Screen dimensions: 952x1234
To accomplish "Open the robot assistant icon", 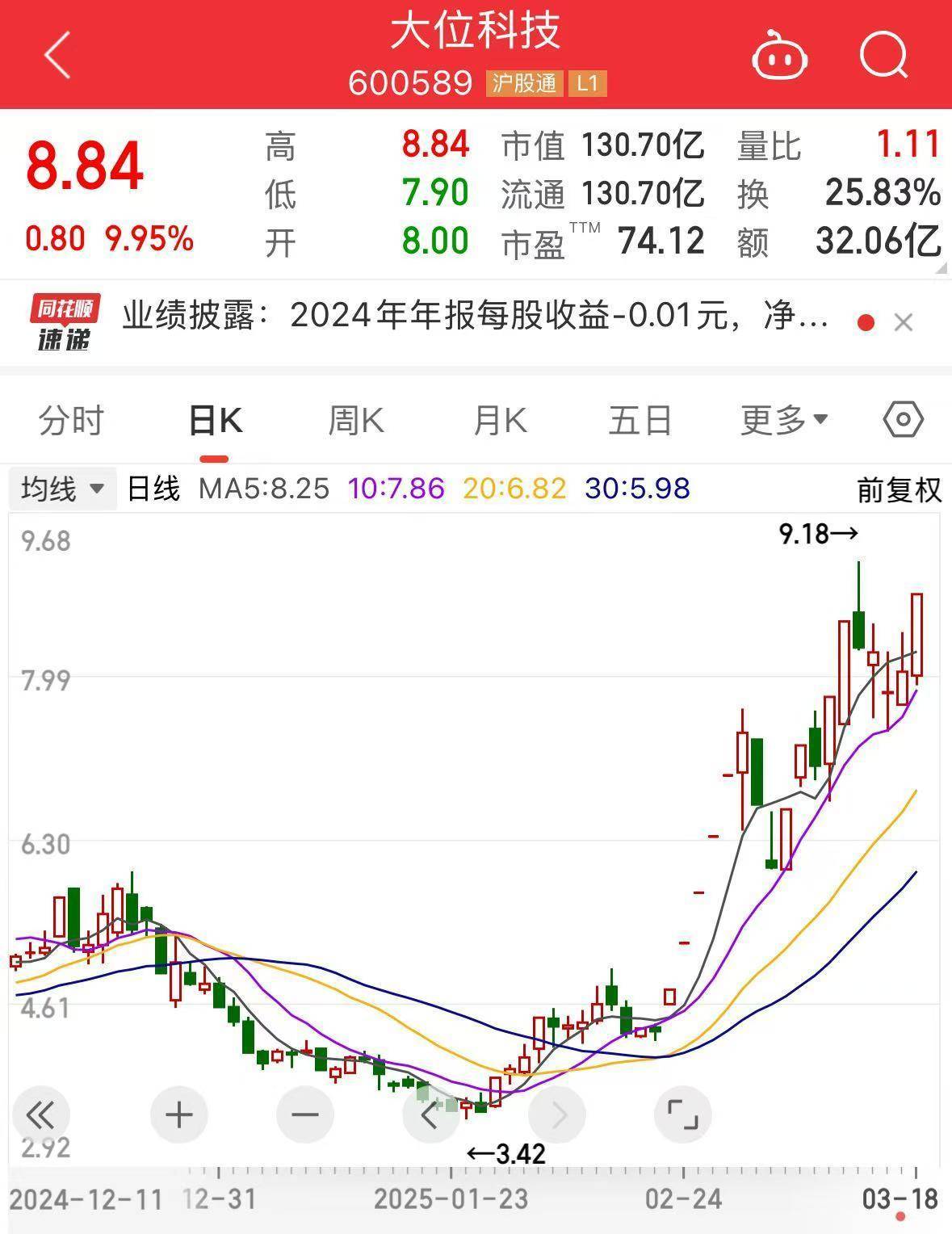I will 779,56.
